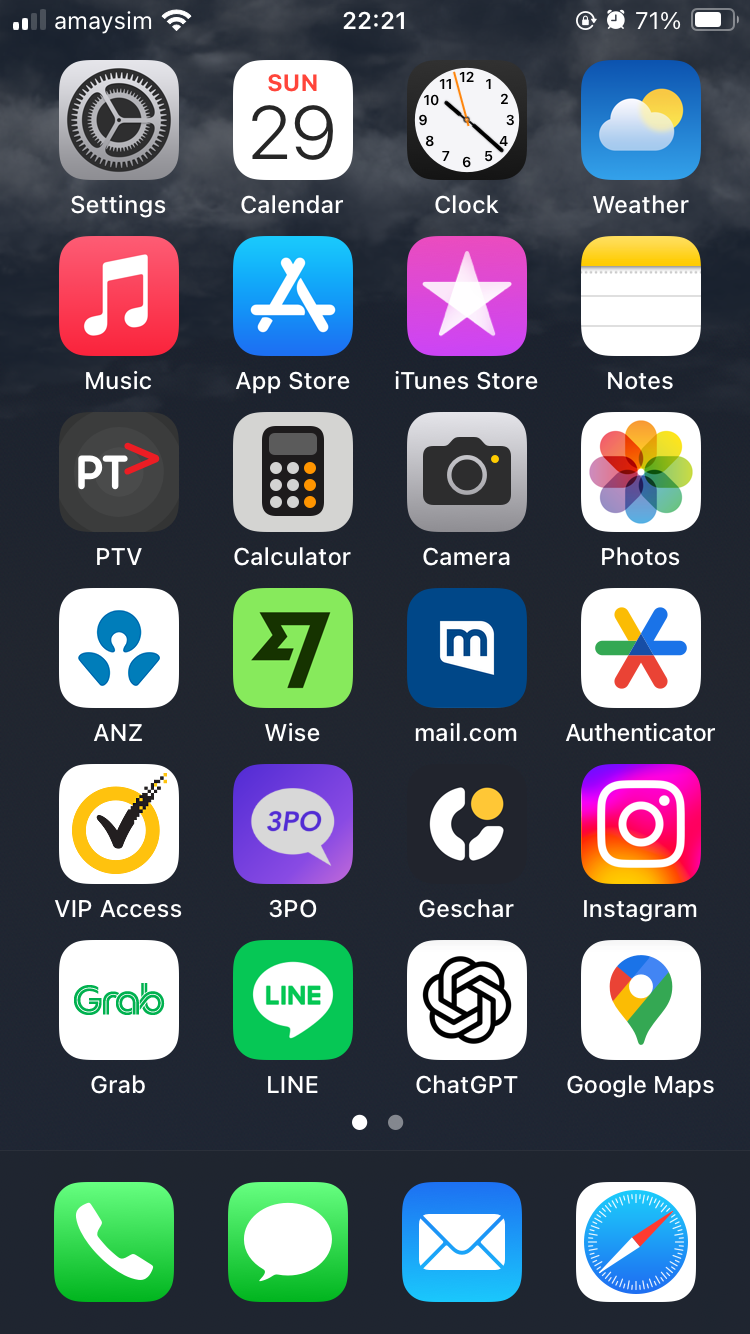Check the Weather app

click(641, 120)
